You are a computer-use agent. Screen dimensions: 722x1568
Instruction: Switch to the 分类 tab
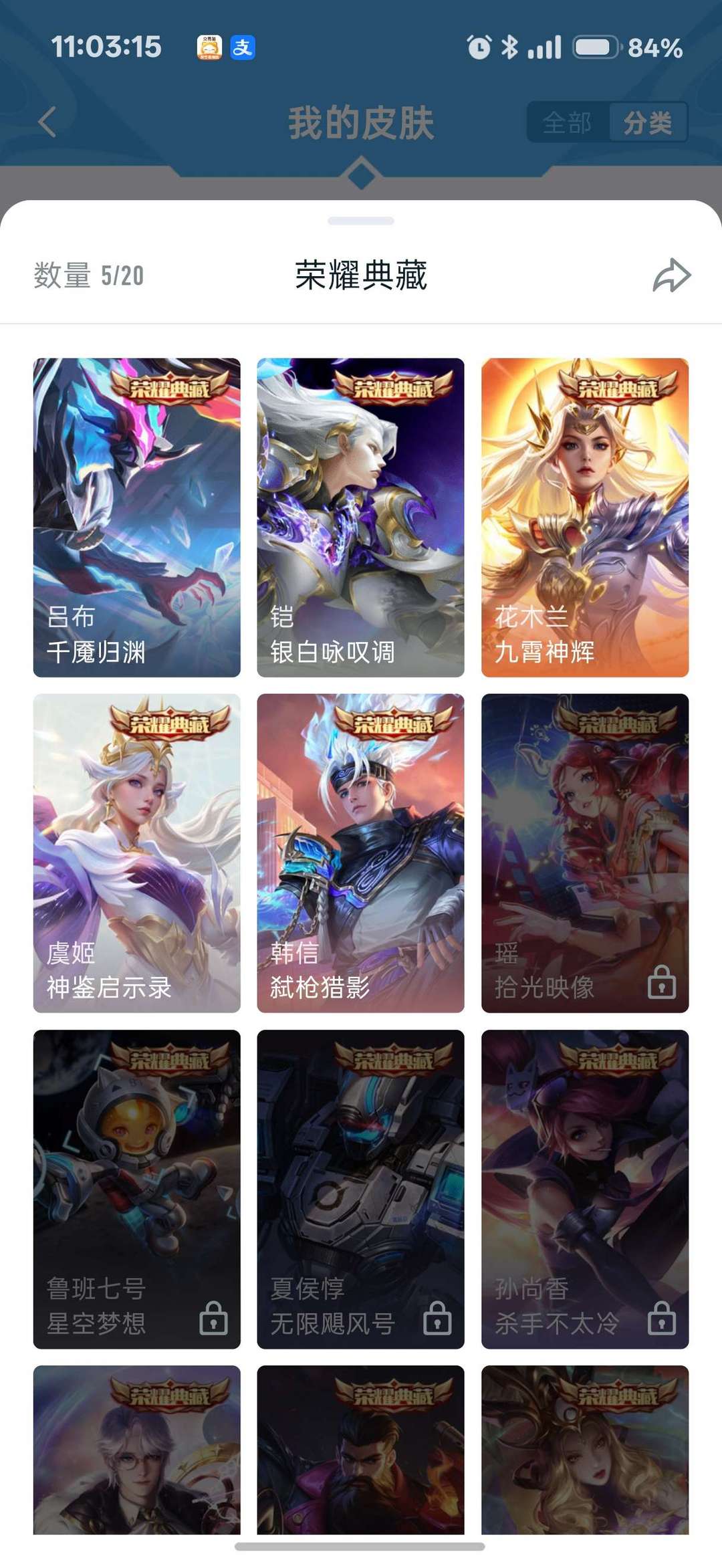[647, 122]
